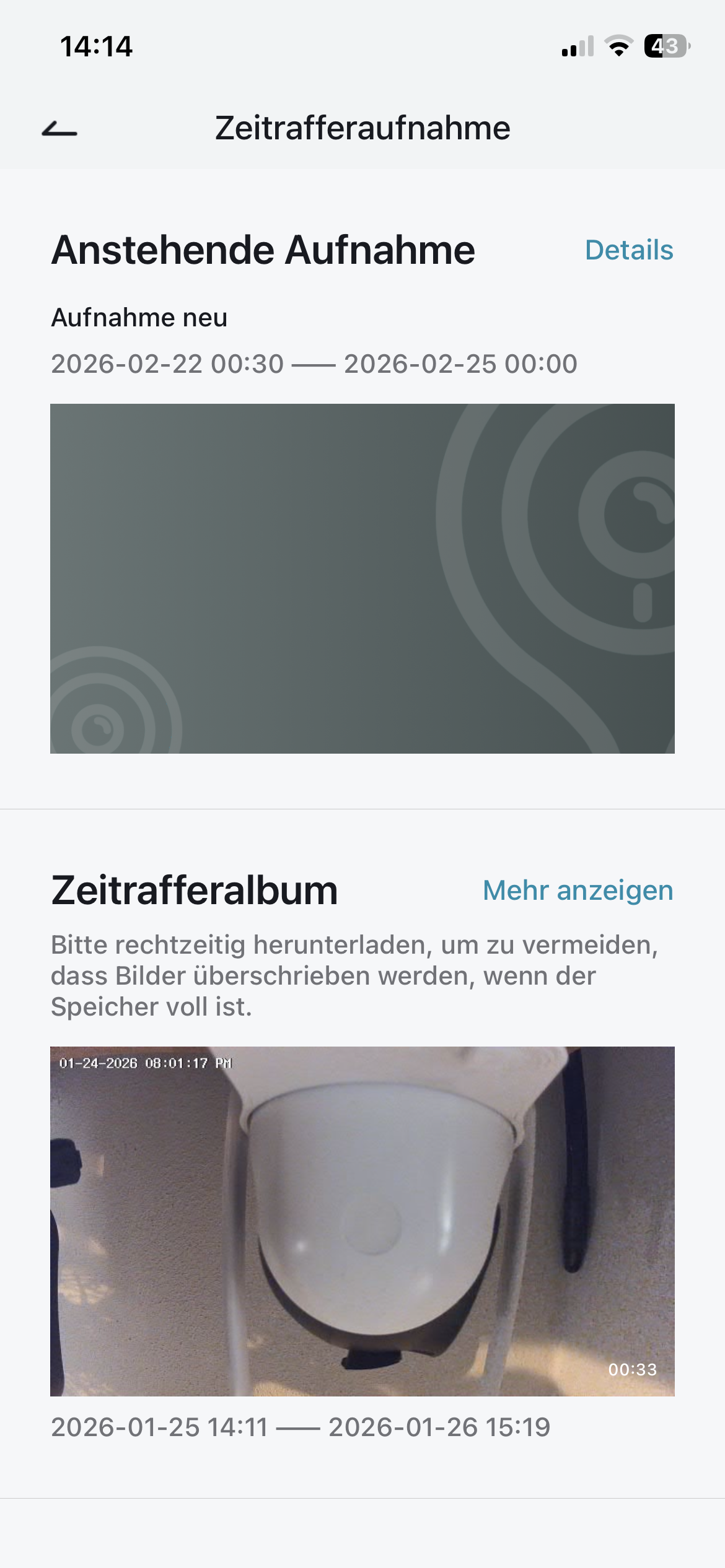Open Details of the upcoming recording

(x=628, y=250)
